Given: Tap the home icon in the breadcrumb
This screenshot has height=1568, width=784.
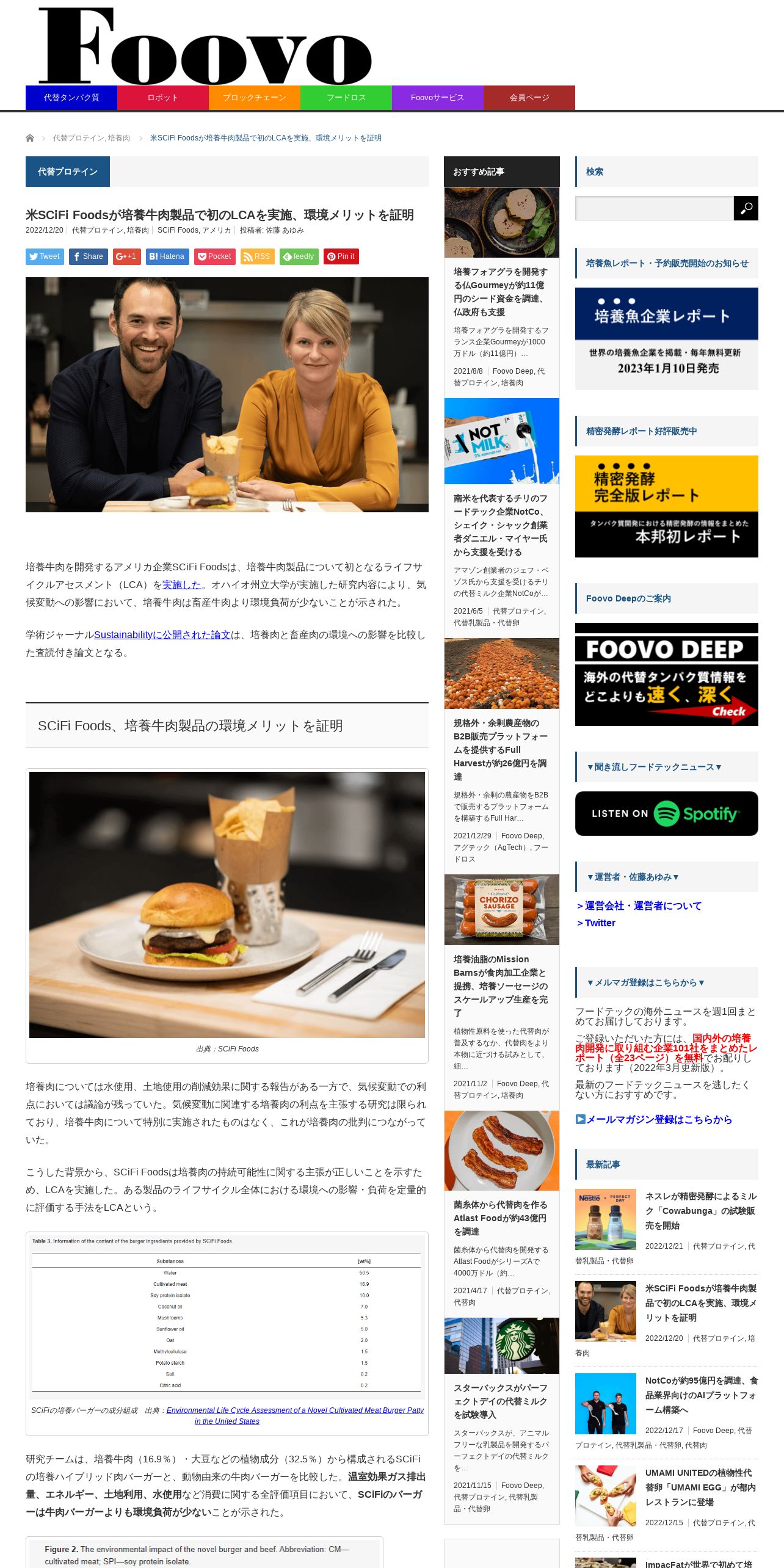Looking at the screenshot, I should coord(30,138).
